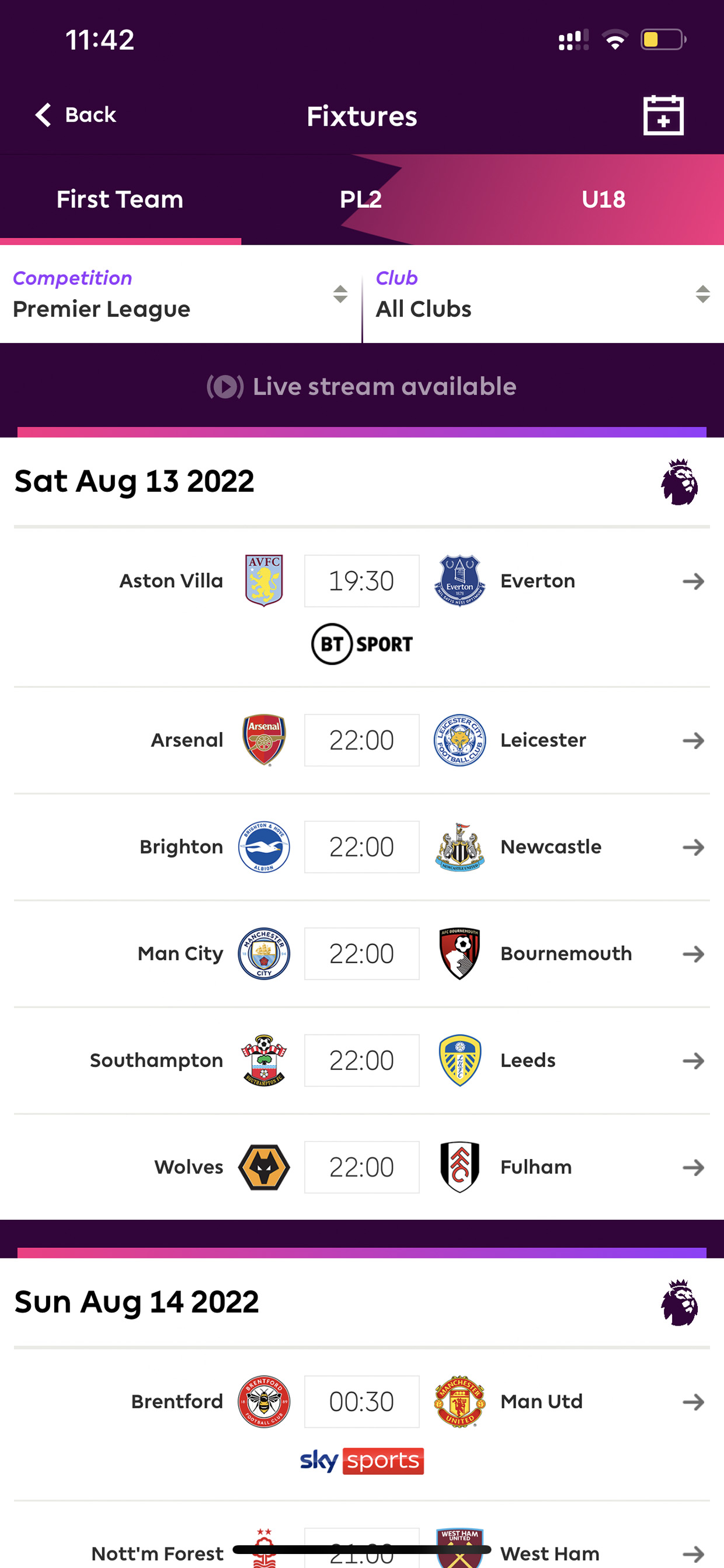Open the Brentford vs Man Utd fixture

[x=362, y=1424]
